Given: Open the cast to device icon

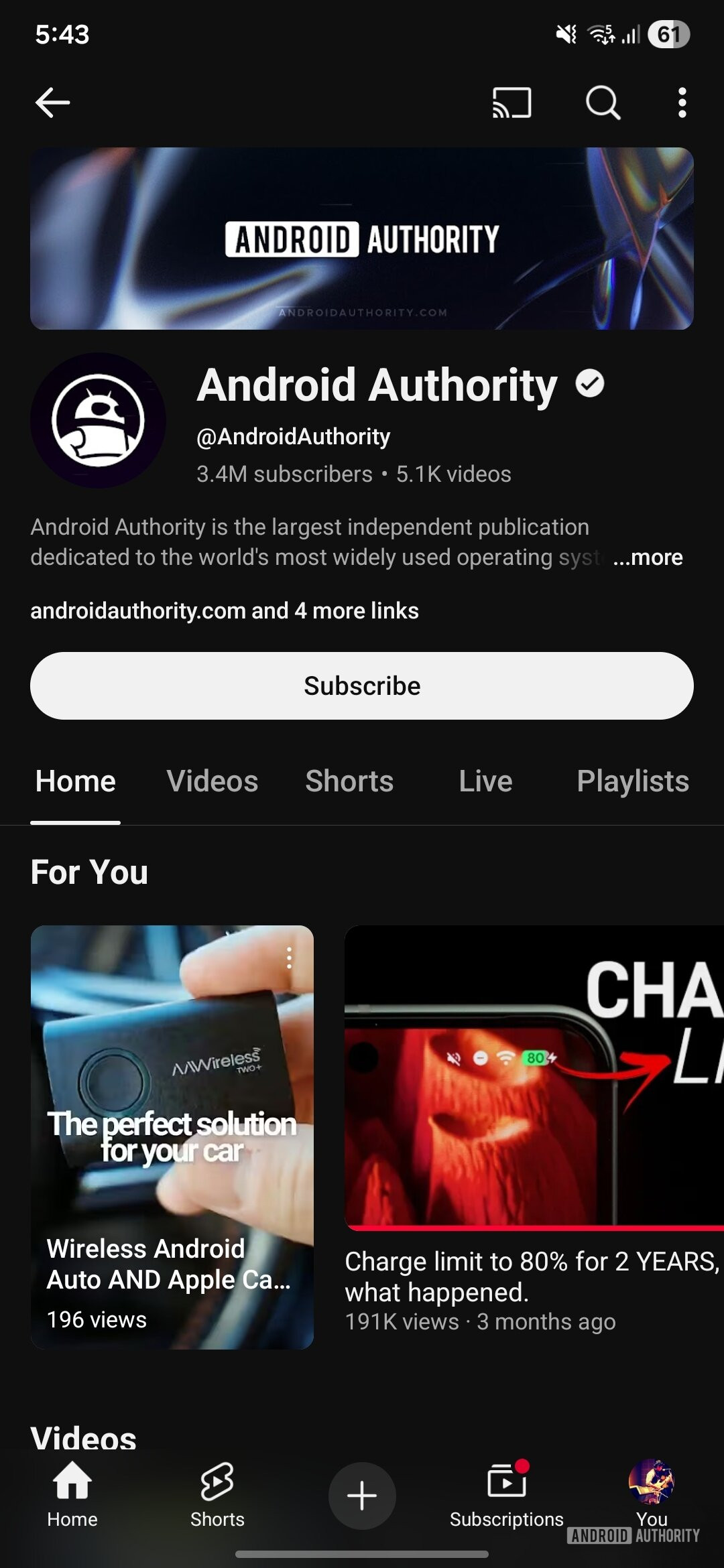Looking at the screenshot, I should 511,103.
